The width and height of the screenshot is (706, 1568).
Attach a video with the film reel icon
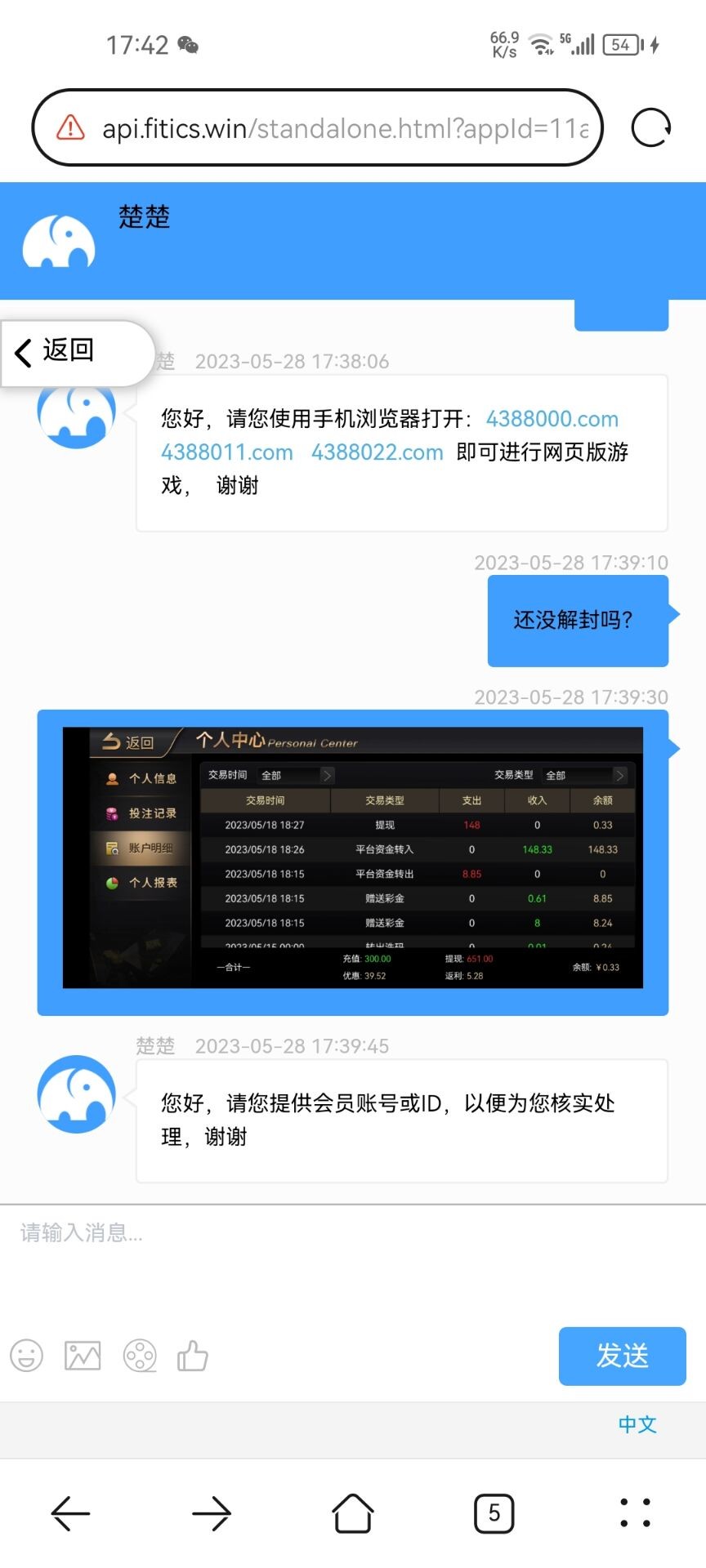tap(140, 1356)
